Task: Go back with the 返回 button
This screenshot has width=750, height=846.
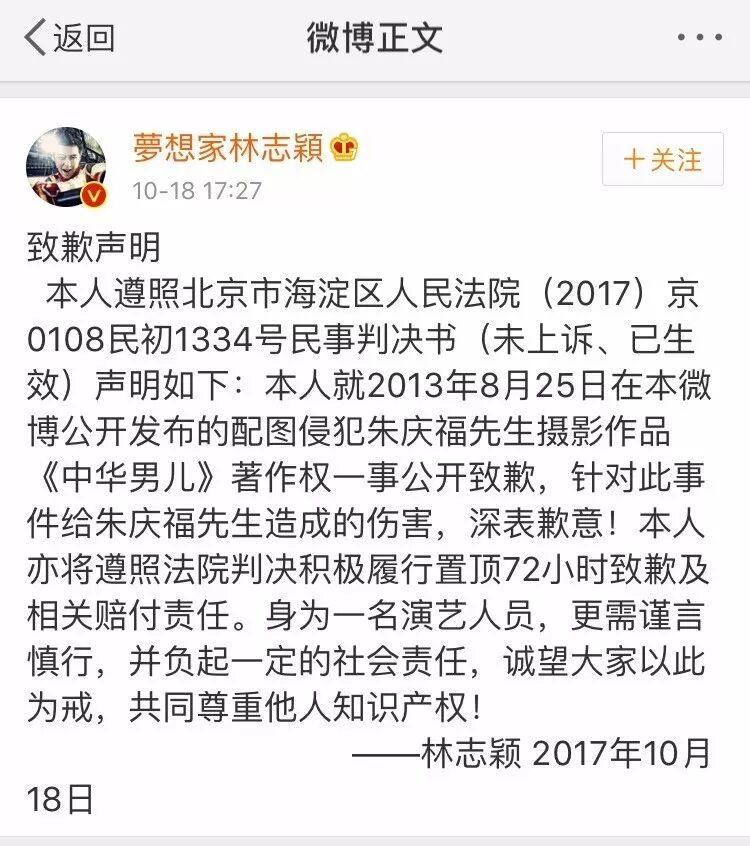Action: (69, 38)
